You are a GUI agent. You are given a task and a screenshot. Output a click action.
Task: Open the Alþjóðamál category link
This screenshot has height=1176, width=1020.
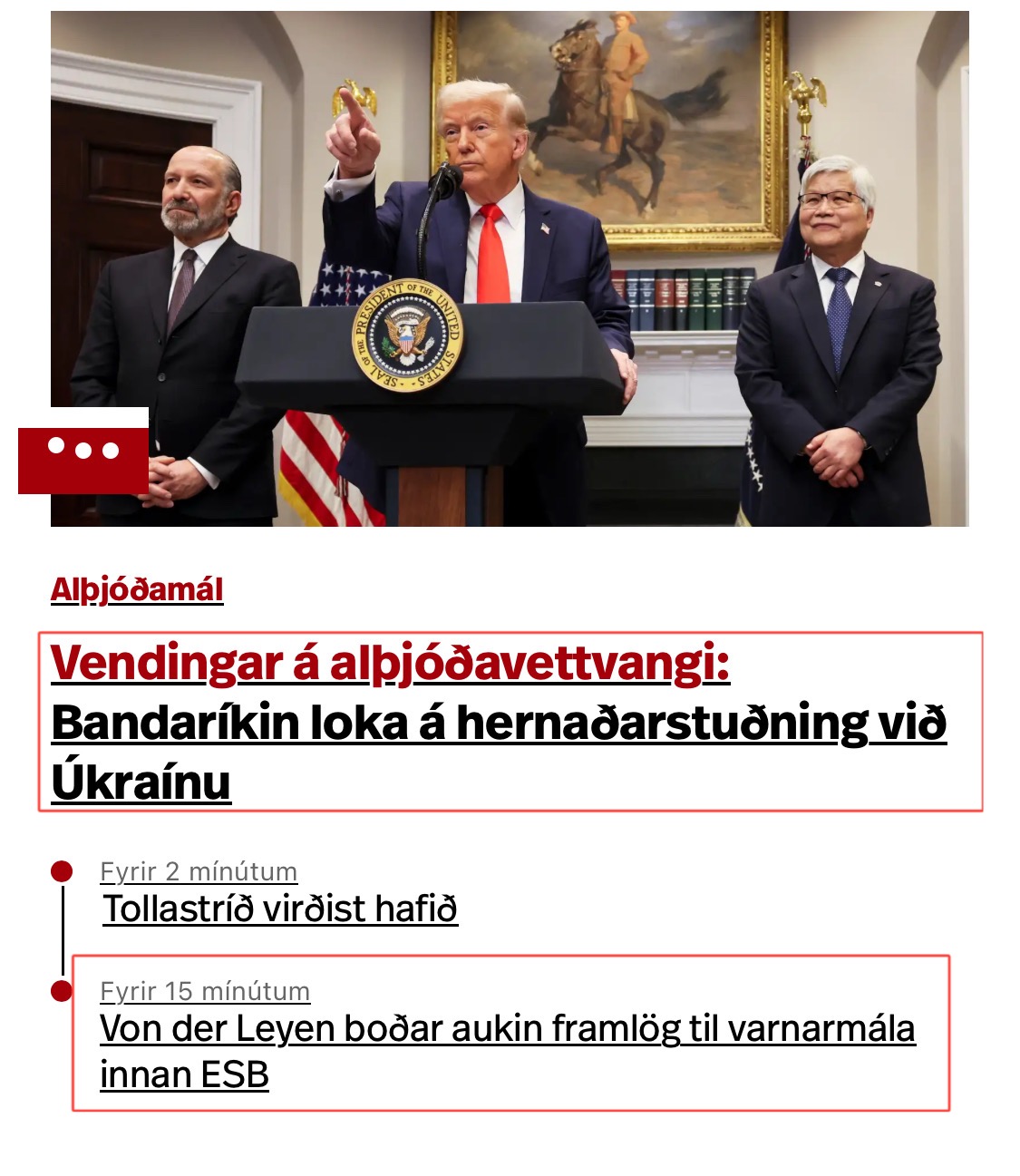click(x=137, y=589)
